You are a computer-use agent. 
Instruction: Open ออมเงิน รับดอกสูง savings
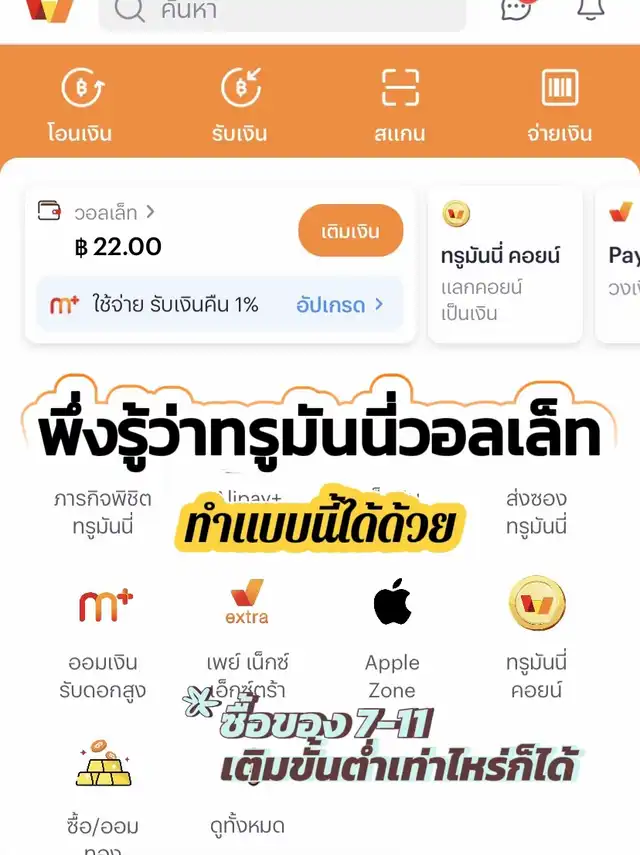103,632
